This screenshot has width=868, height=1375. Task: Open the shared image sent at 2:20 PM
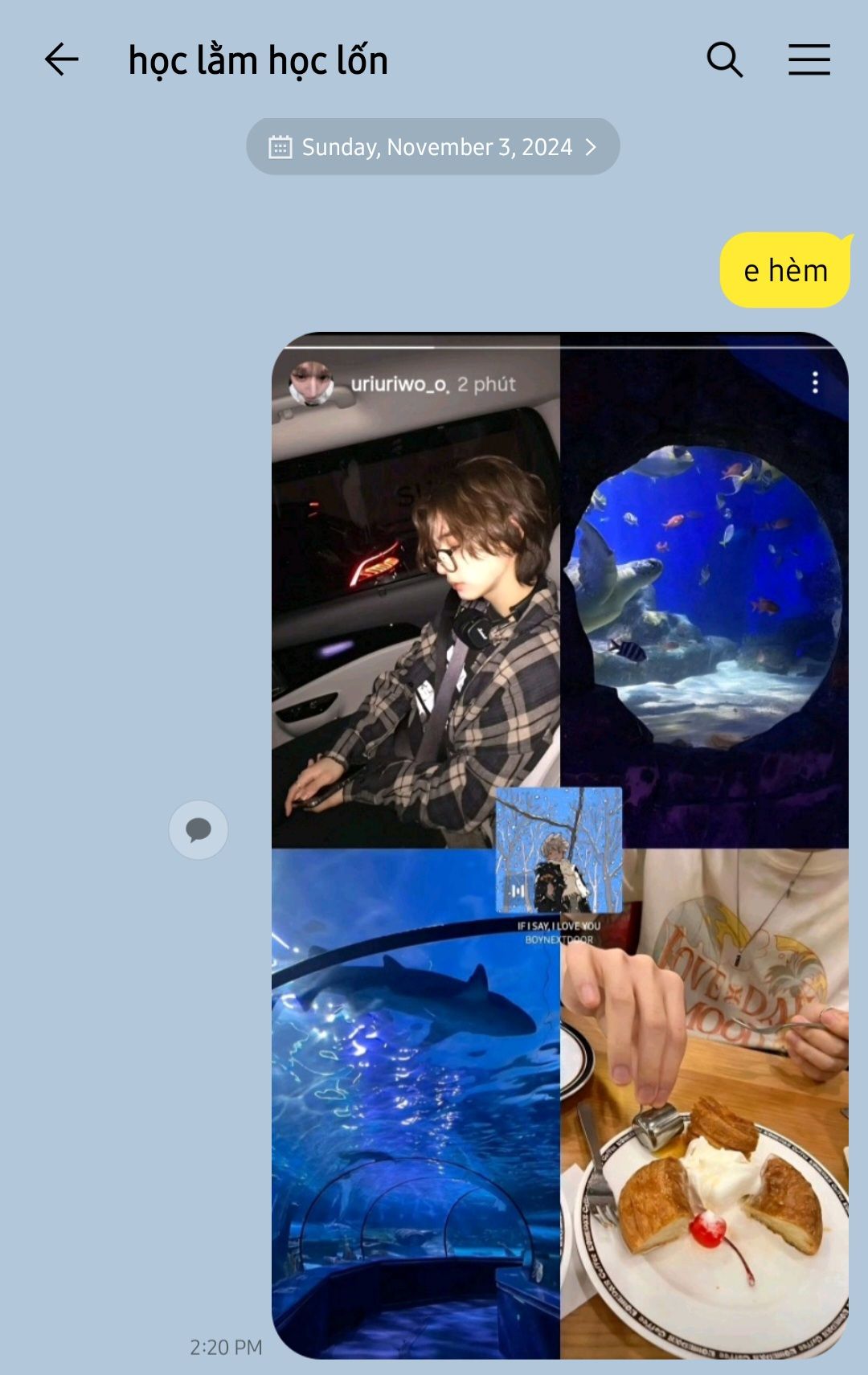tap(560, 845)
